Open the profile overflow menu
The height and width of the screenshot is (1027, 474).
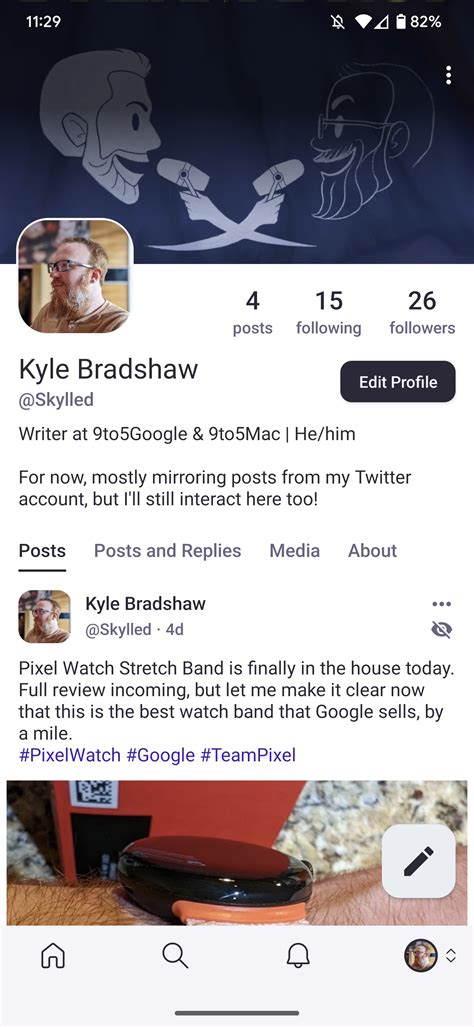(448, 75)
